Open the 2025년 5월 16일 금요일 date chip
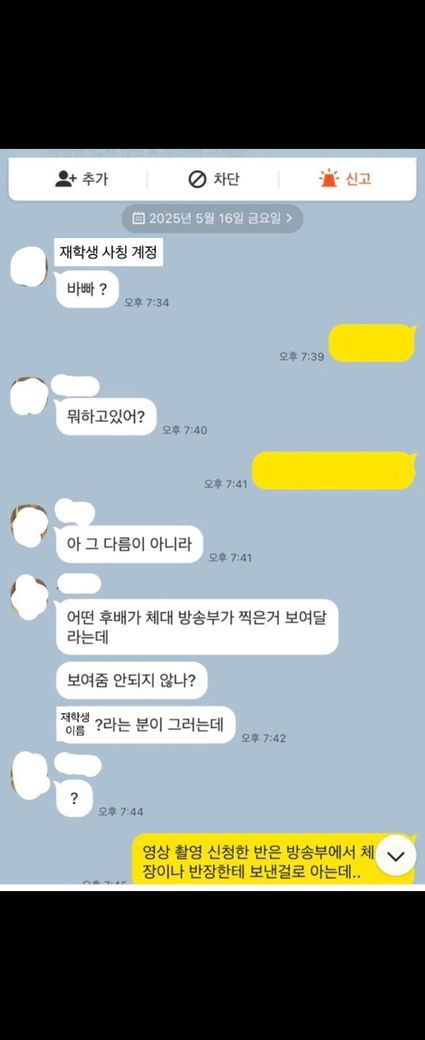The height and width of the screenshot is (1040, 425). click(212, 218)
